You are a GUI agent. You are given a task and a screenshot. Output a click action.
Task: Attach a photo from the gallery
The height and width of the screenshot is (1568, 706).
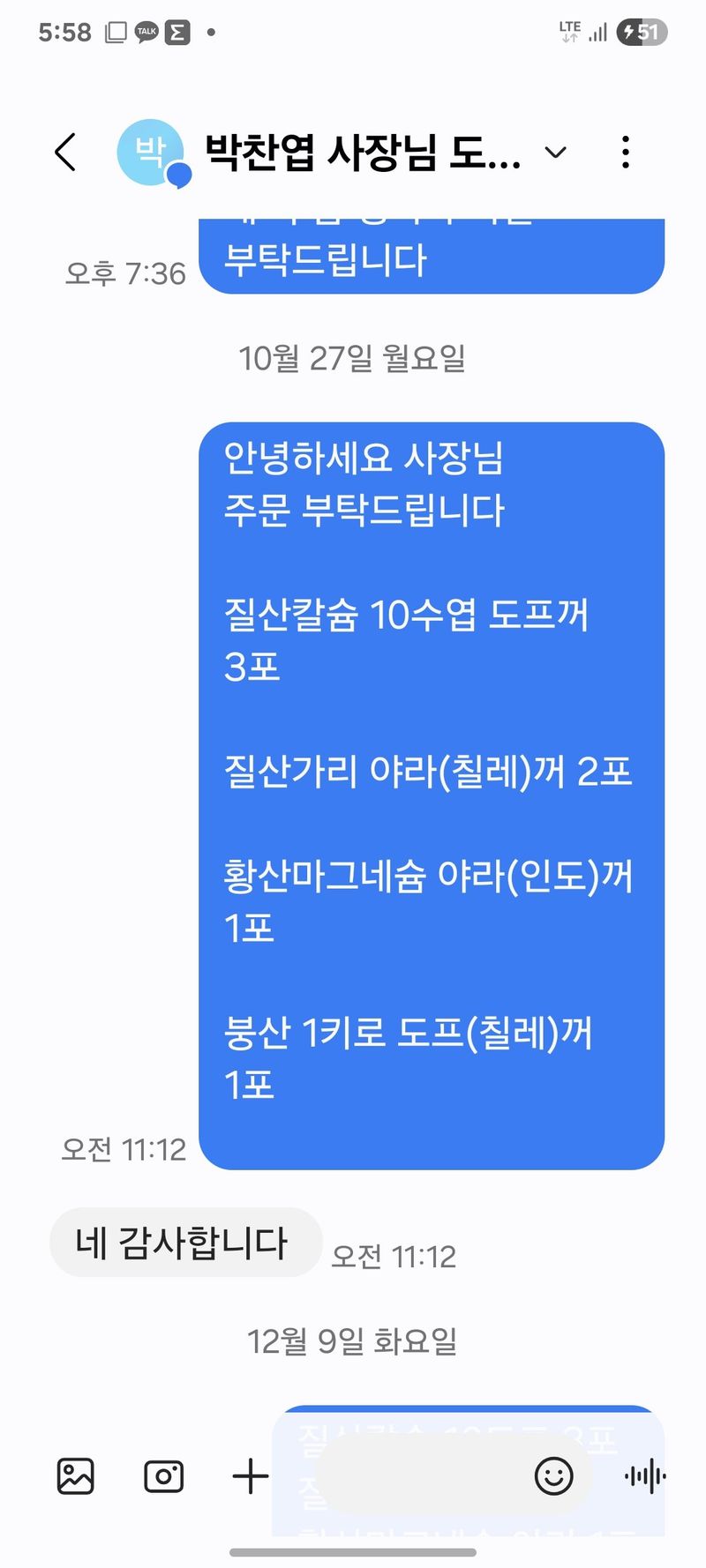click(x=76, y=1475)
